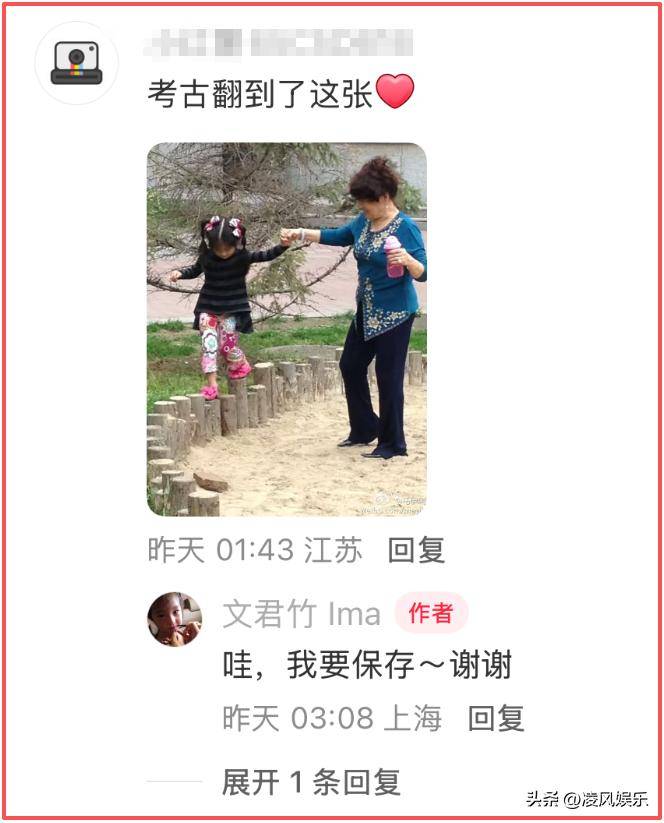Reply to 文君竹 Ima's comment
Image resolution: width=664 pixels, height=823 pixels.
point(496,718)
